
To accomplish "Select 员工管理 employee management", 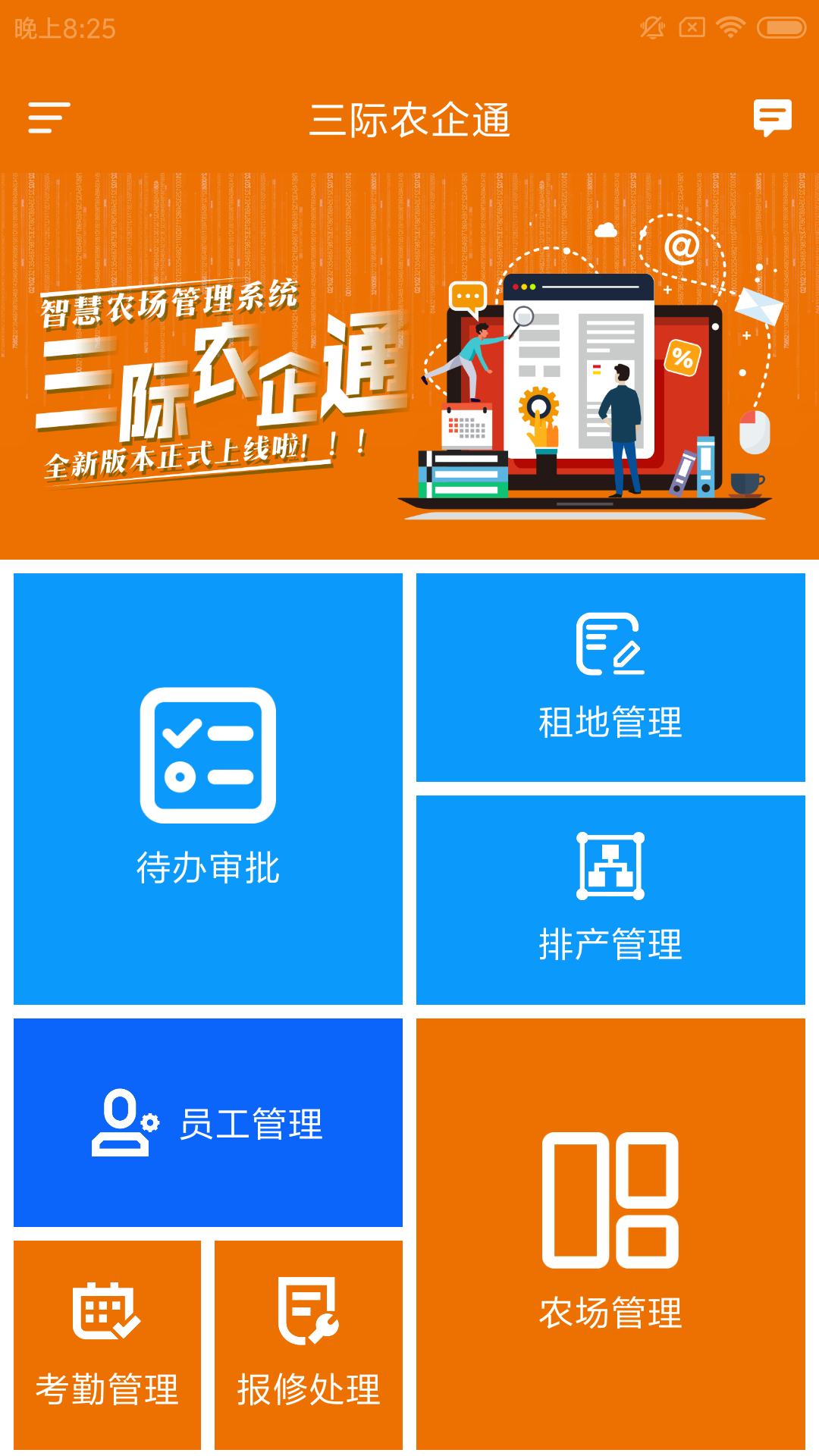I will pyautogui.click(x=208, y=1122).
